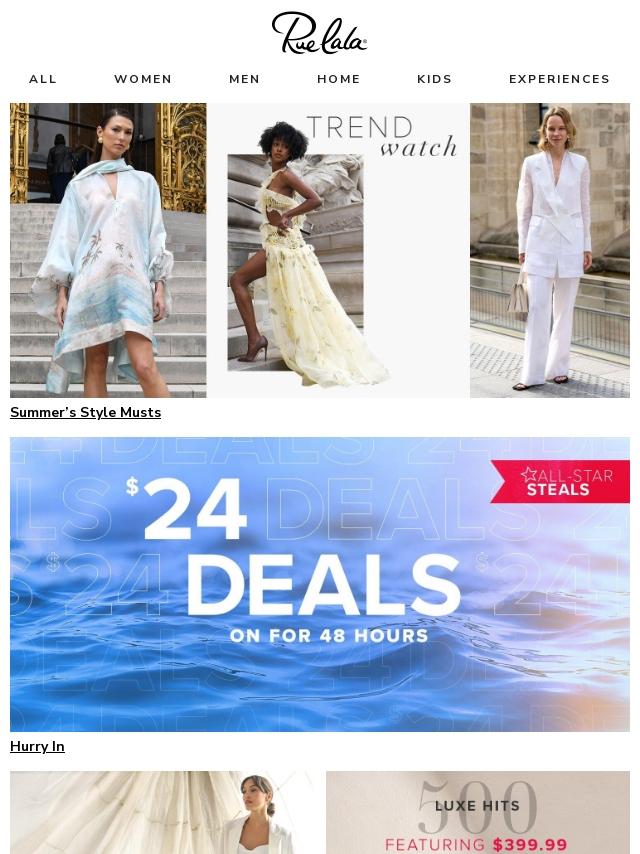The width and height of the screenshot is (640, 854).
Task: Open the MEN category
Action: pyautogui.click(x=244, y=79)
